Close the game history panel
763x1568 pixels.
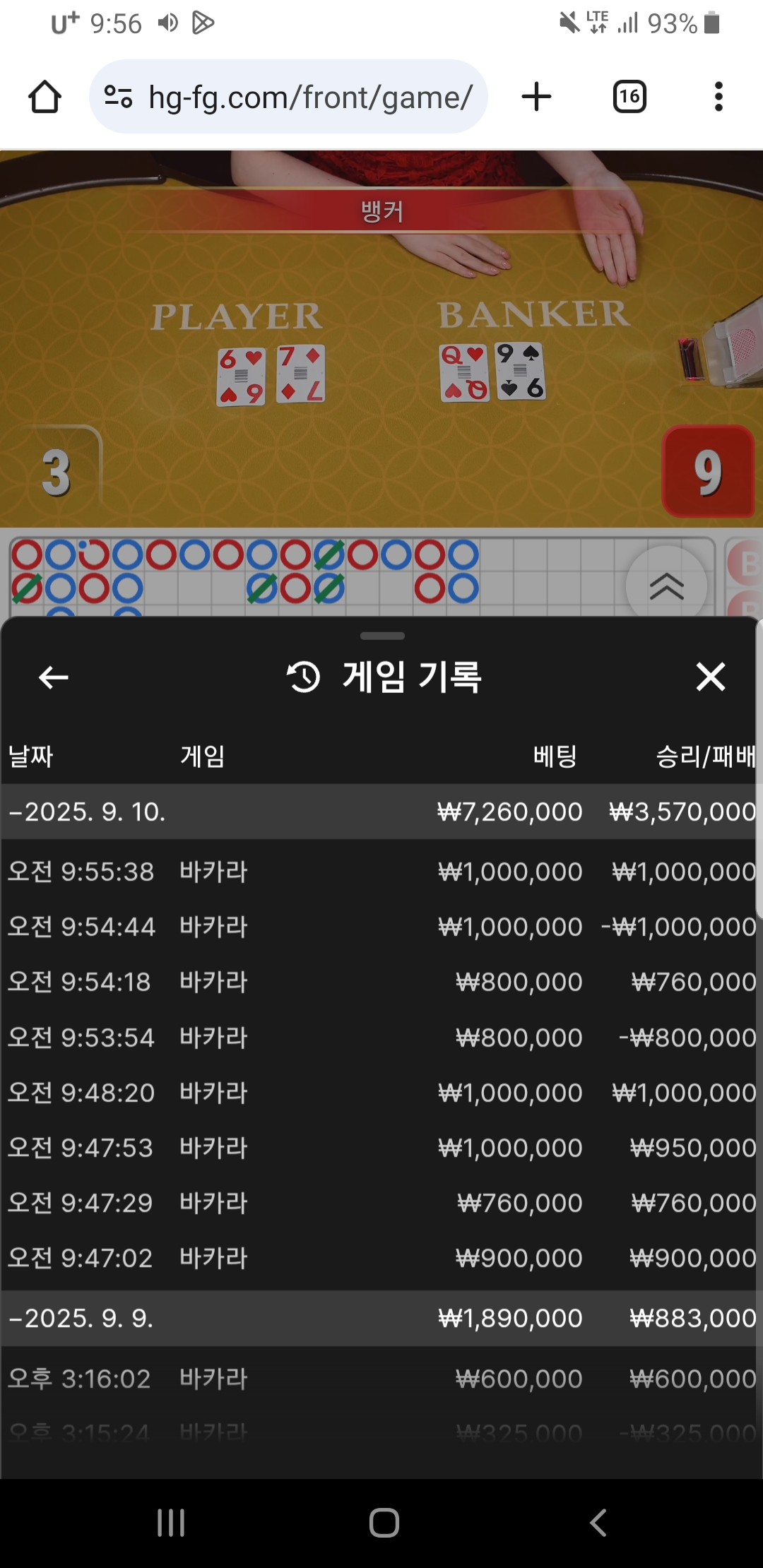point(710,677)
